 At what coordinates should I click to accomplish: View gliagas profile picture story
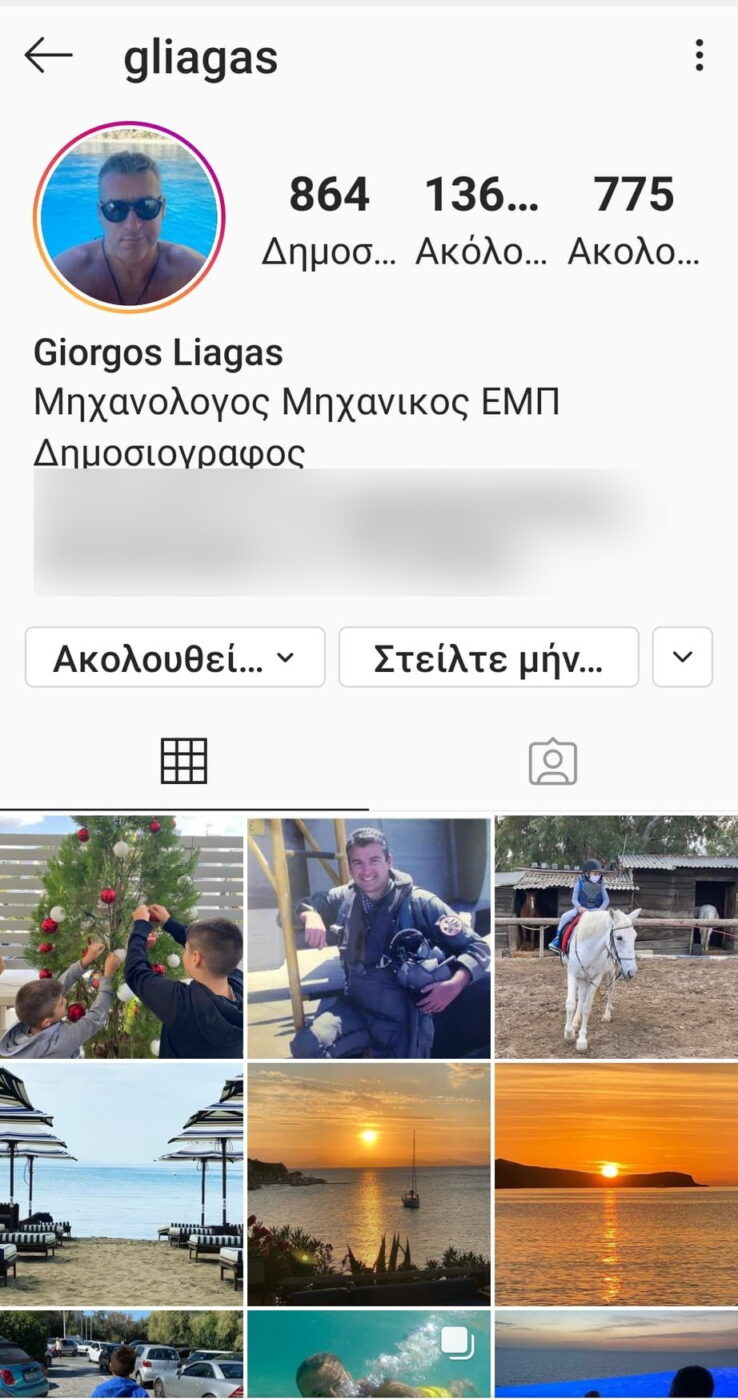[129, 216]
